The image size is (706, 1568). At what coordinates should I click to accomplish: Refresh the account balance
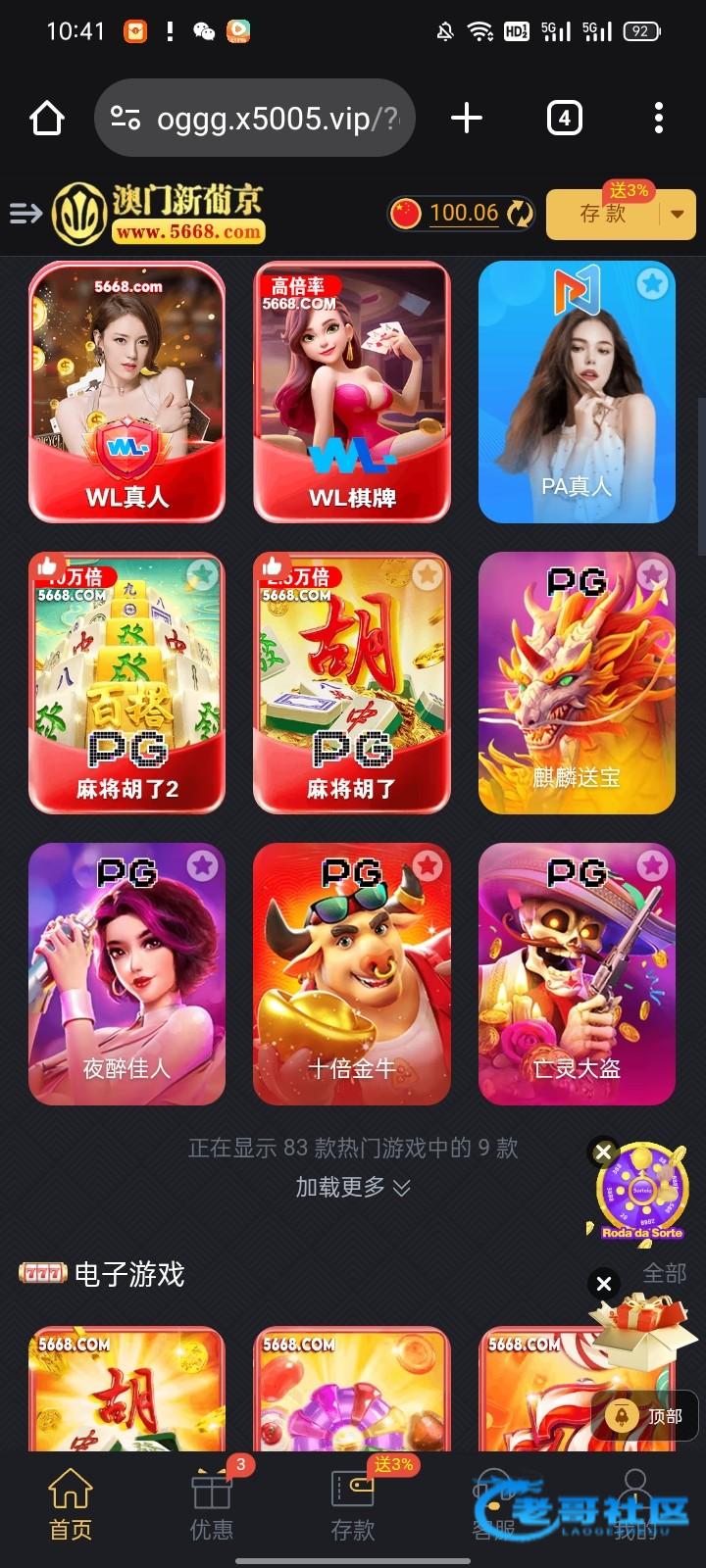pos(521,213)
